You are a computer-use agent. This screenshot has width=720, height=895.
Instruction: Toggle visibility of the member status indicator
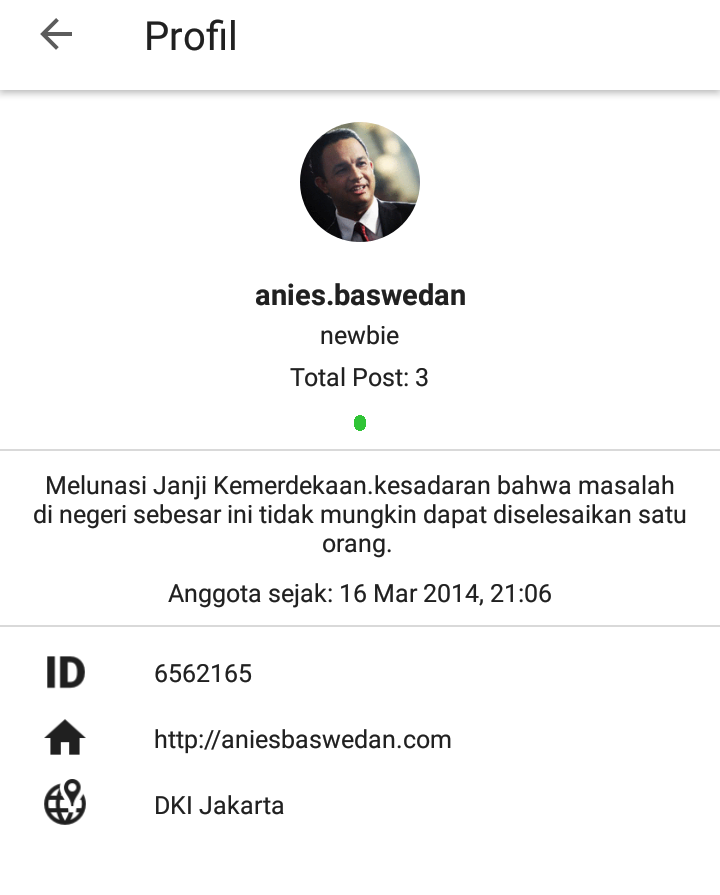360,422
